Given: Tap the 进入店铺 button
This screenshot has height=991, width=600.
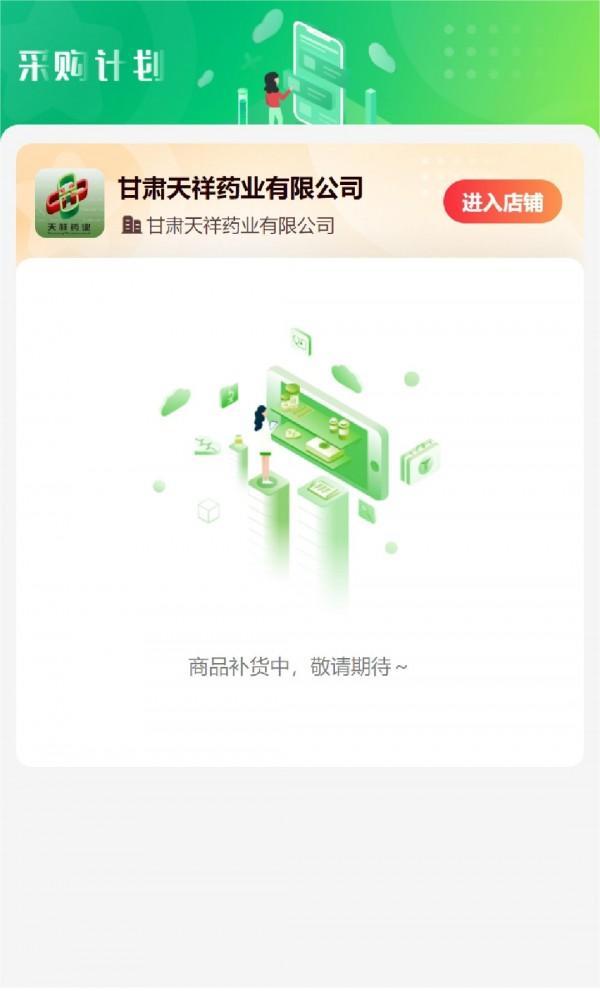Looking at the screenshot, I should (x=502, y=202).
